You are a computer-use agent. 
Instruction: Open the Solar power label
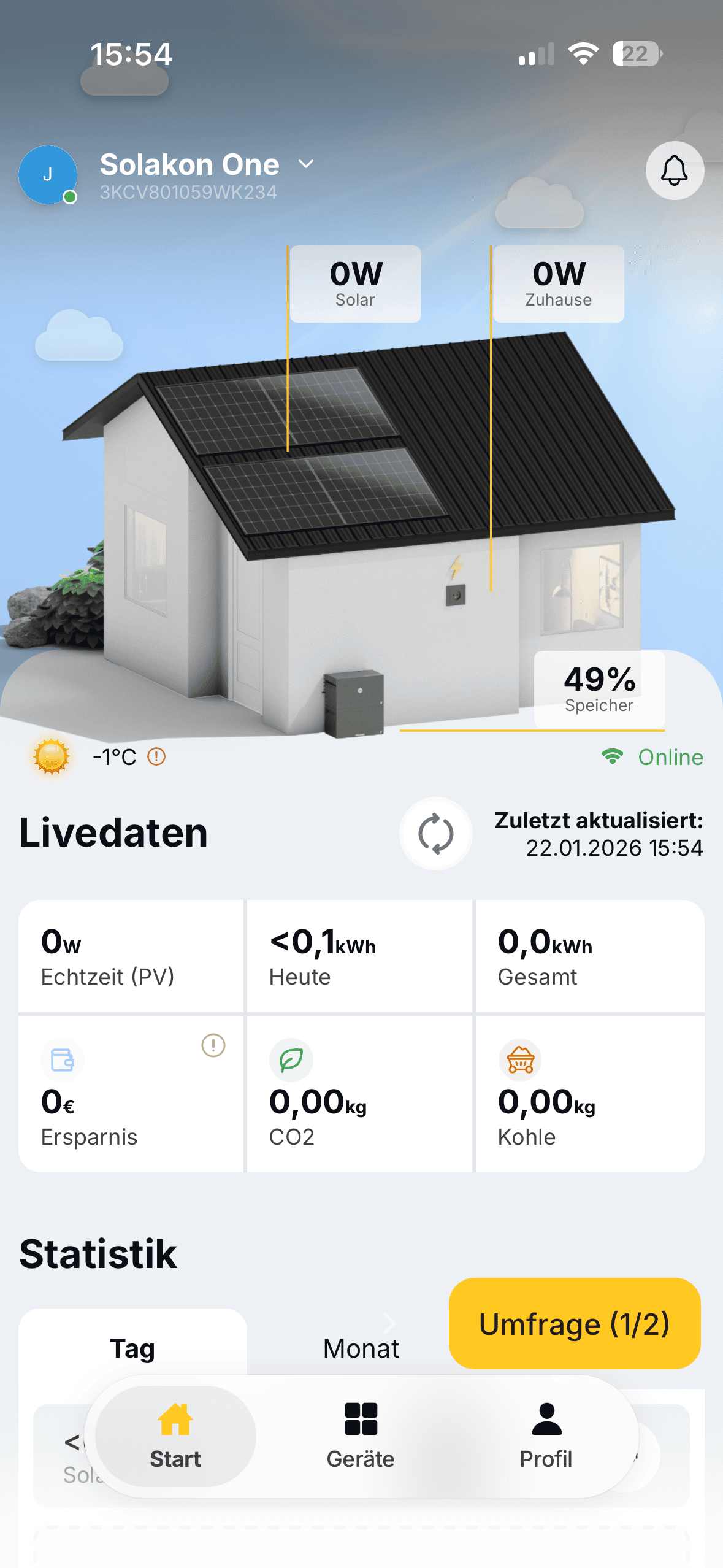pos(355,283)
